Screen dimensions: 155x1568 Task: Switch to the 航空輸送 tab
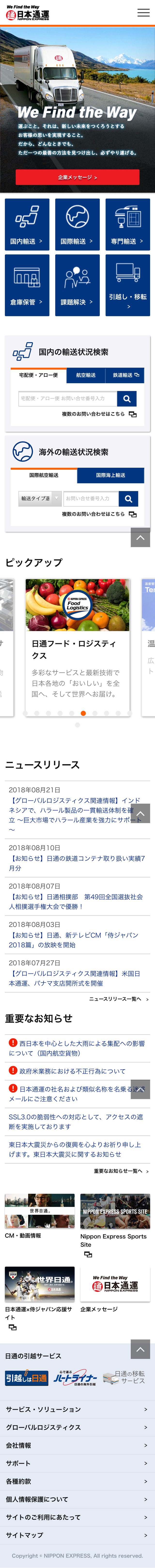(86, 375)
